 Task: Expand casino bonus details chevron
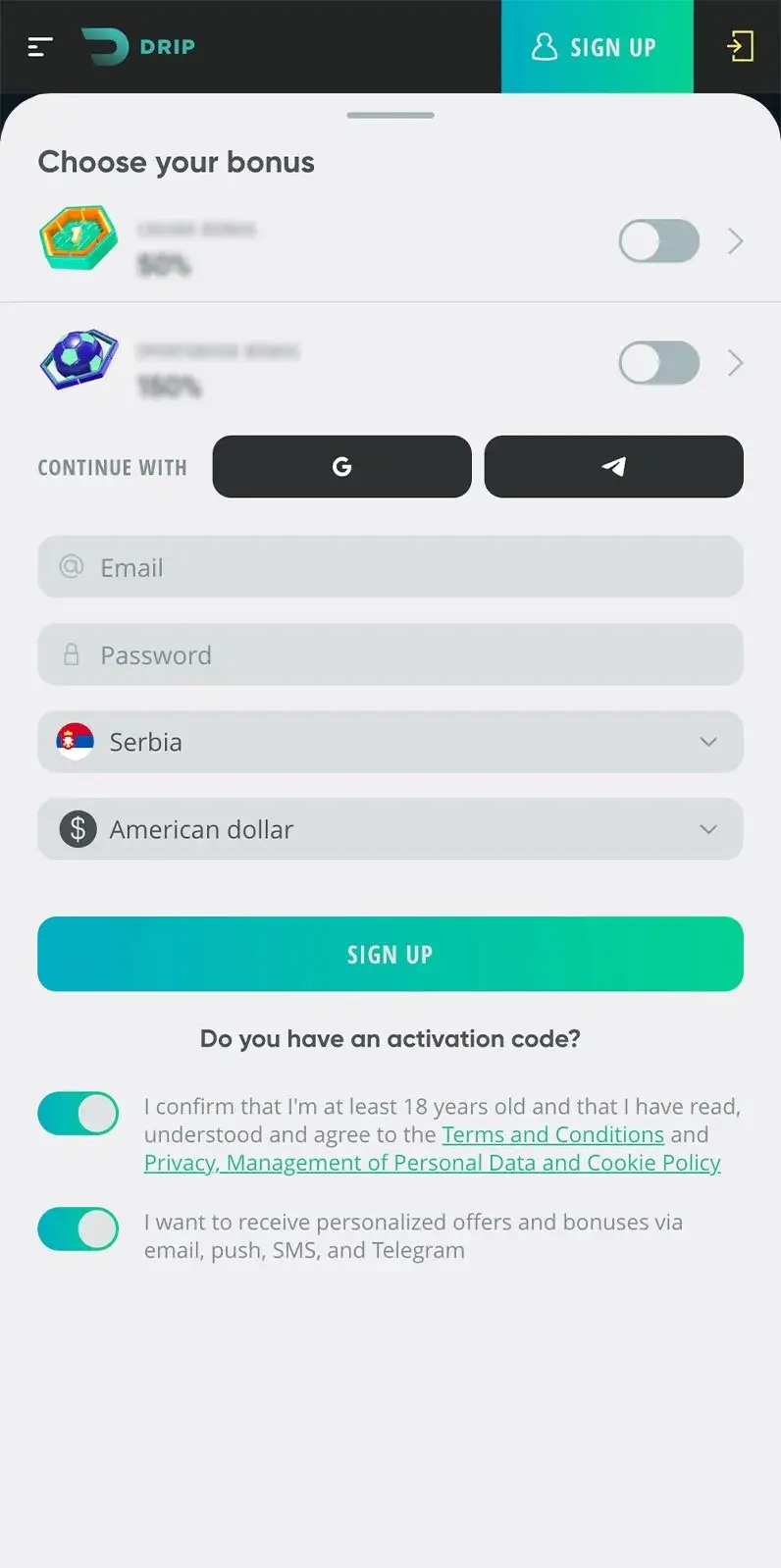[735, 241]
